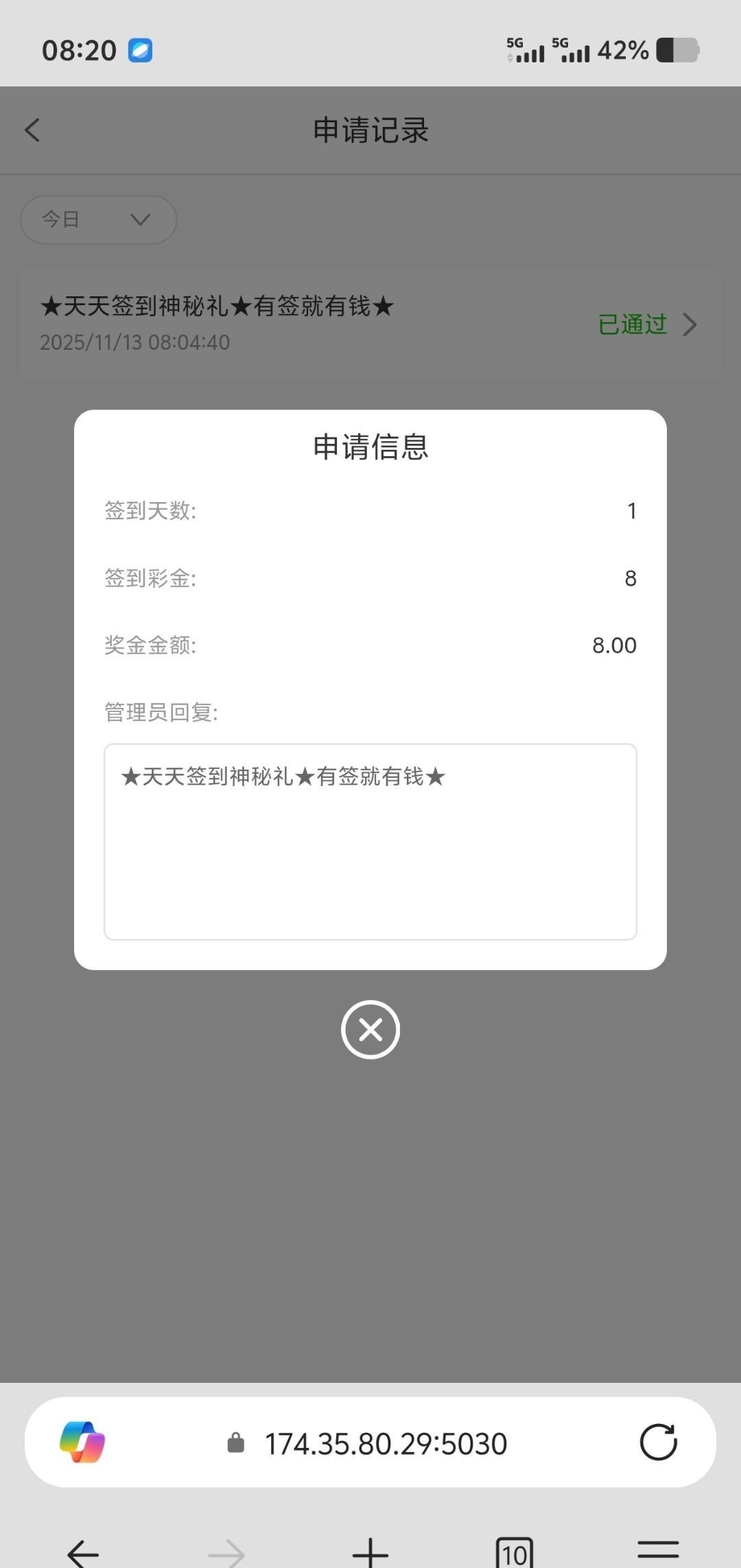Image resolution: width=741 pixels, height=1568 pixels.
Task: Tap the 管理员回复 text box
Action: 370,842
